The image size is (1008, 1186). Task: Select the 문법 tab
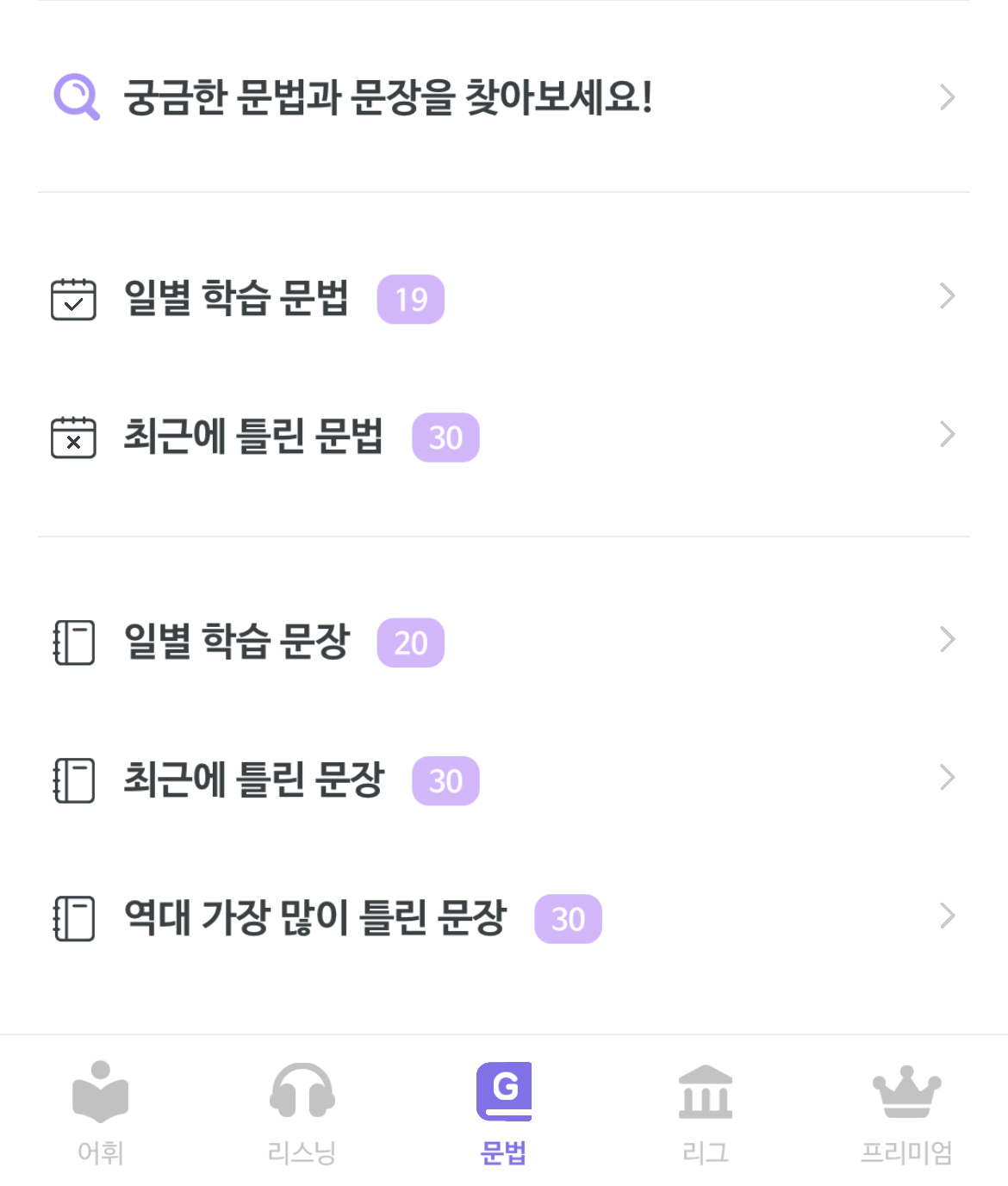504,1111
